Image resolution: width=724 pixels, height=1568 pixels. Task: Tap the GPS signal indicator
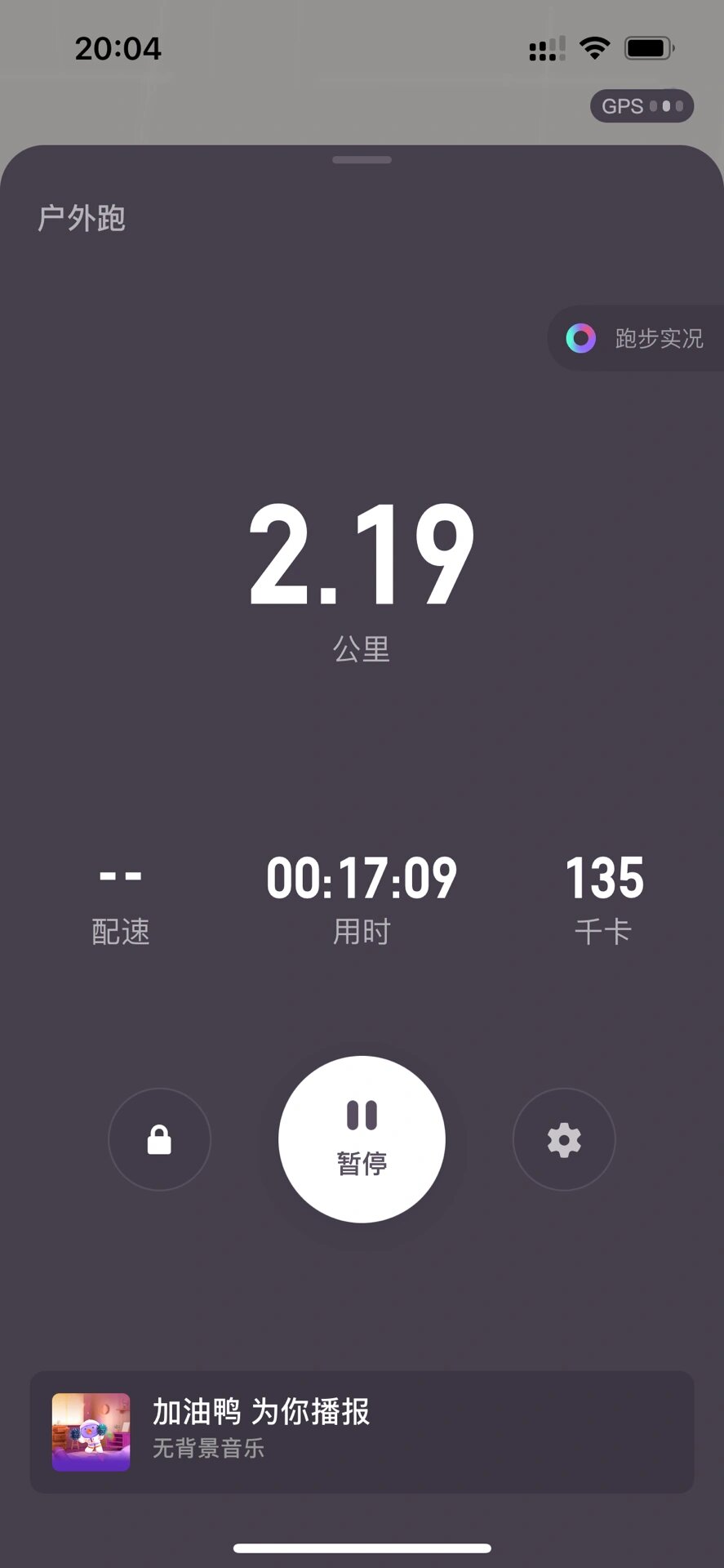642,105
